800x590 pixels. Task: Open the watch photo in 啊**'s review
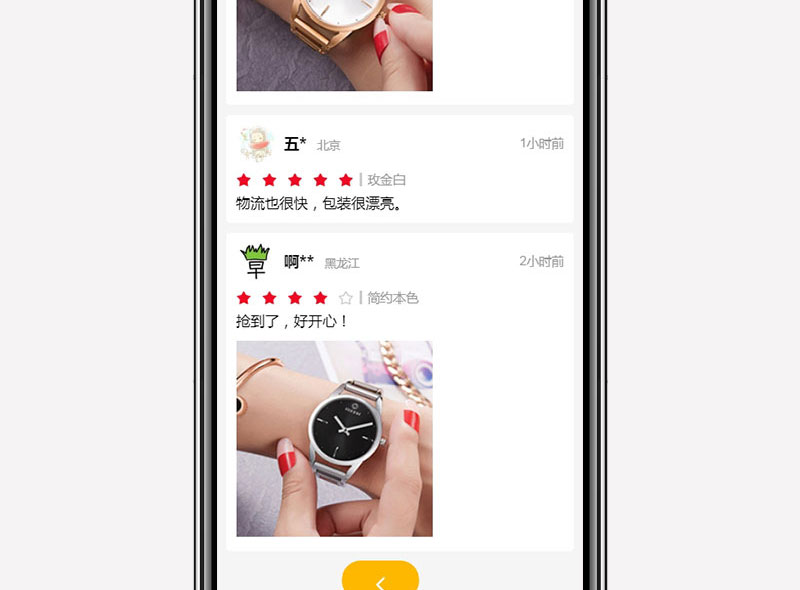pos(334,438)
